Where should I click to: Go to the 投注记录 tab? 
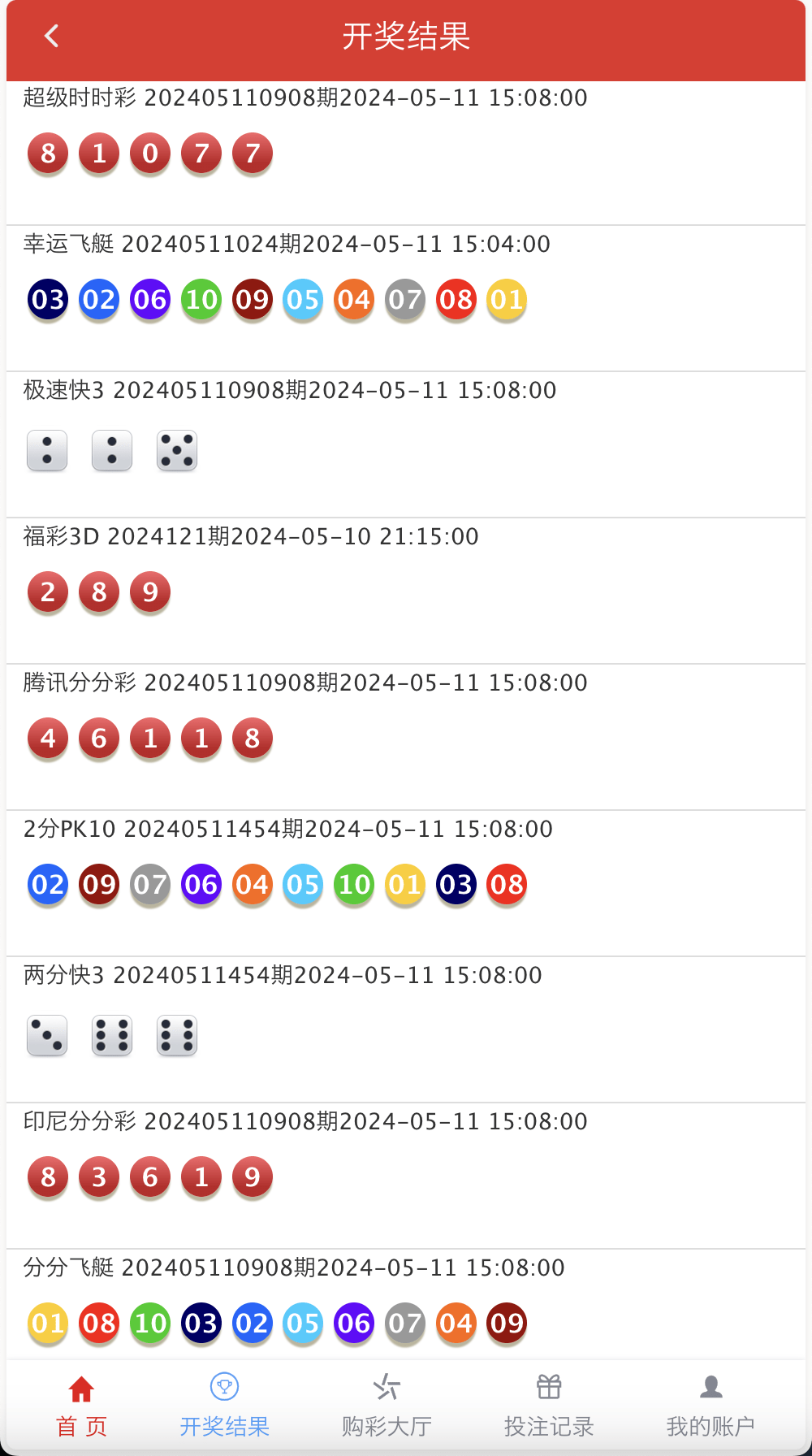tap(549, 1406)
